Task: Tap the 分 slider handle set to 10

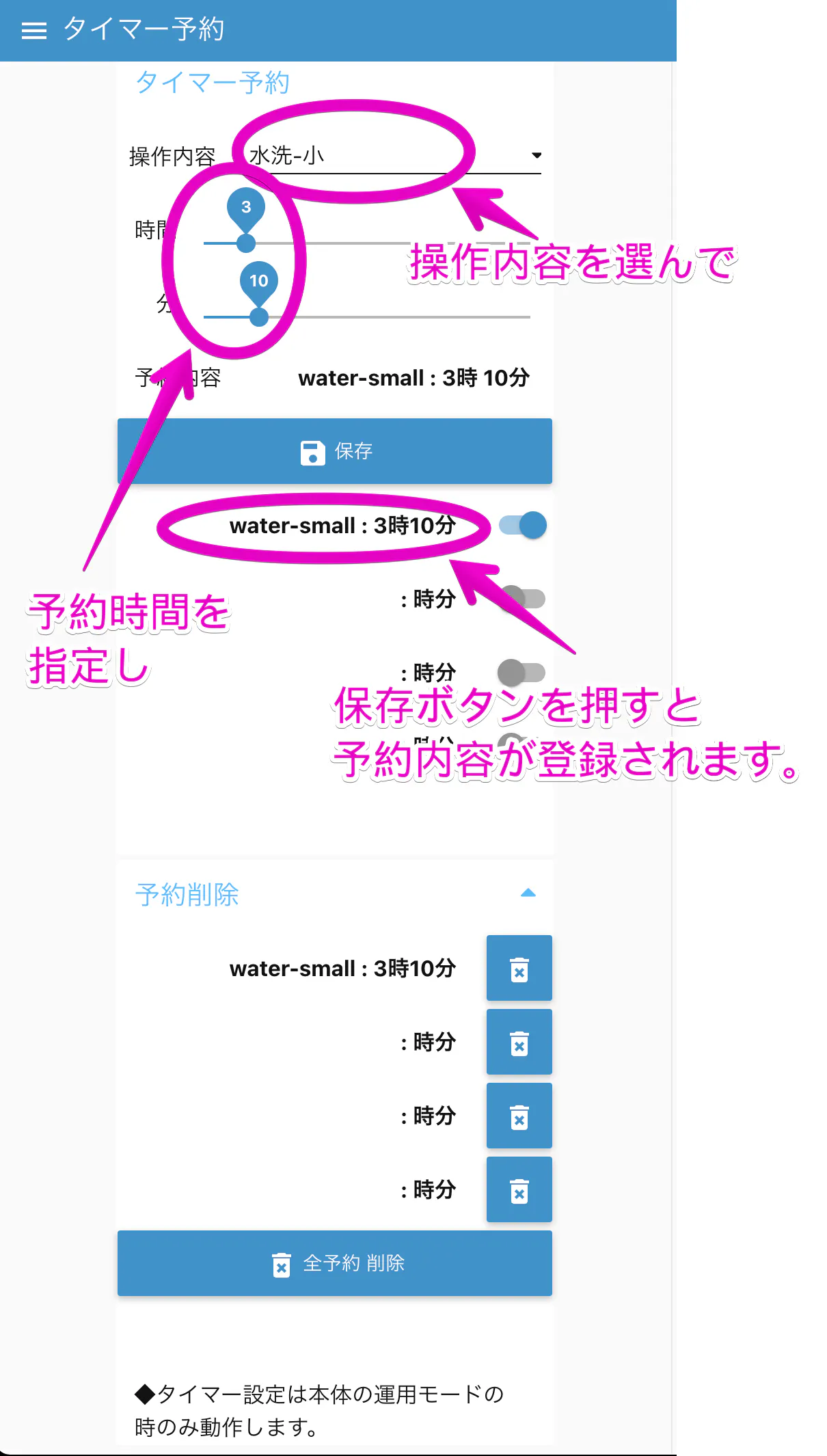Action: (259, 316)
